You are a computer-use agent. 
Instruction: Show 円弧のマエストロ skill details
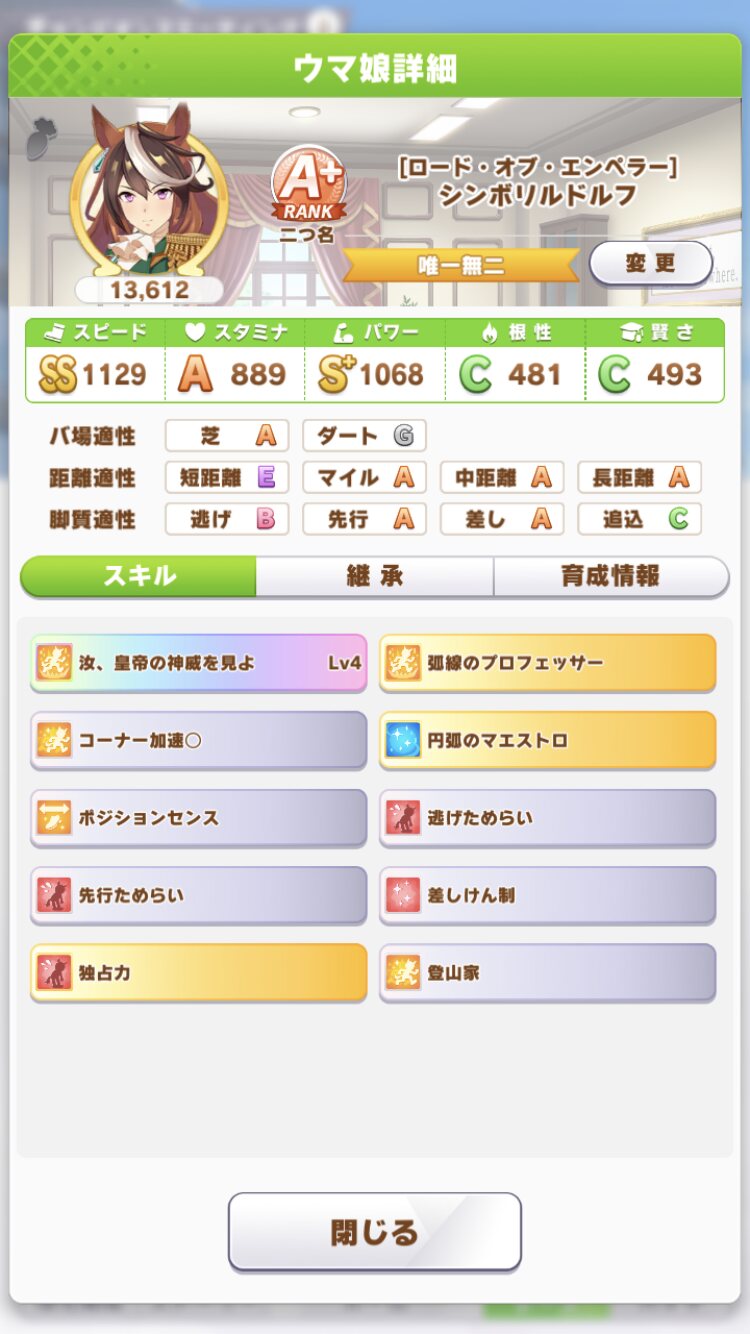point(547,740)
